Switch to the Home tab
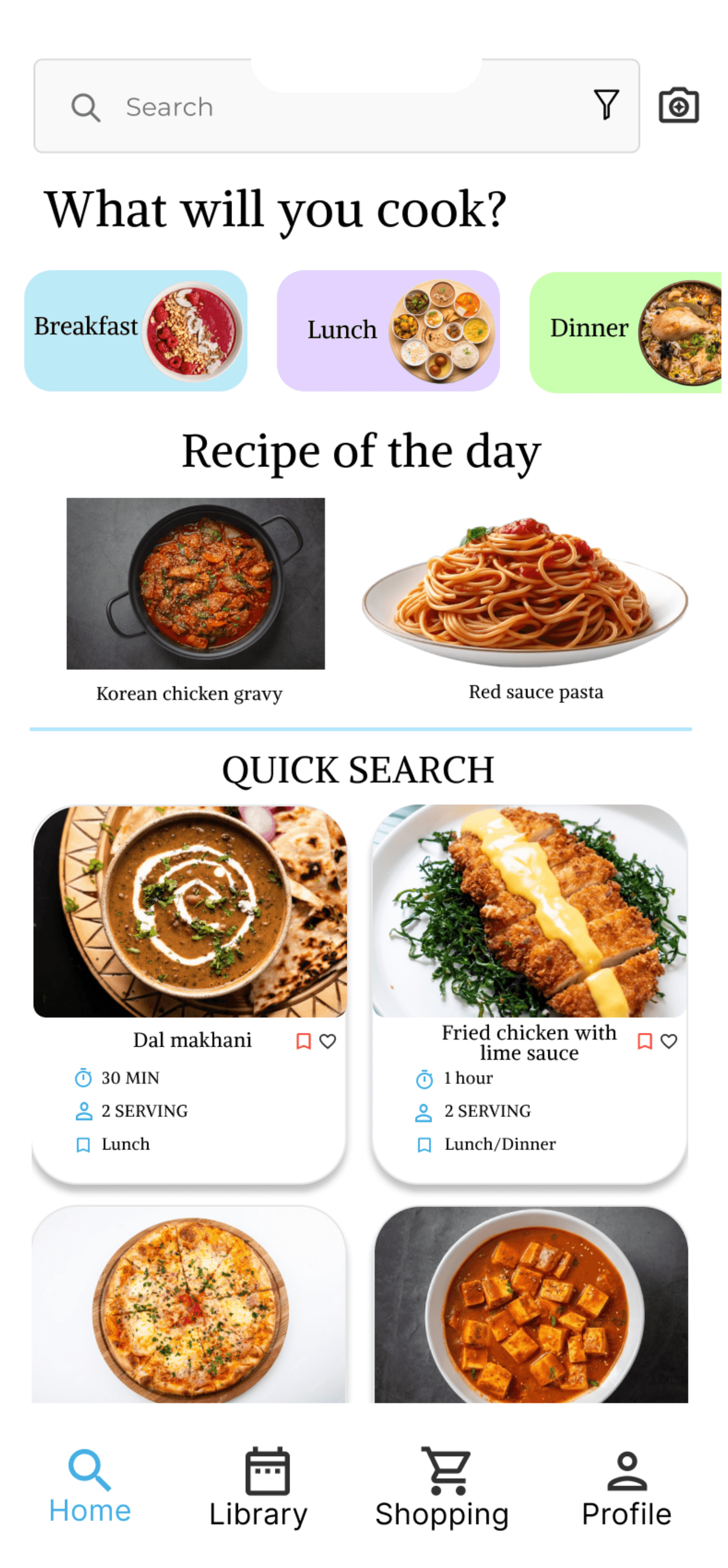 coord(90,1486)
